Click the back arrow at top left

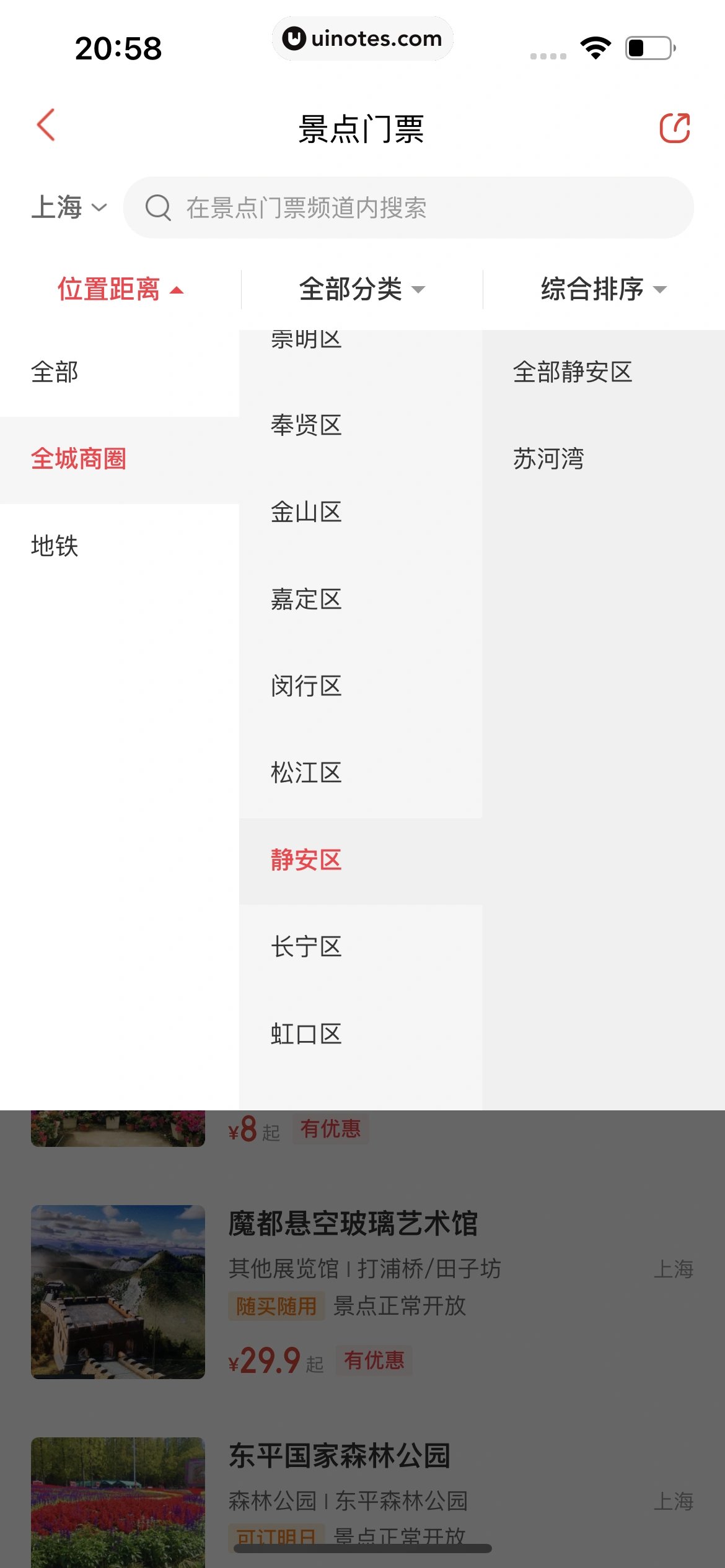click(x=47, y=127)
